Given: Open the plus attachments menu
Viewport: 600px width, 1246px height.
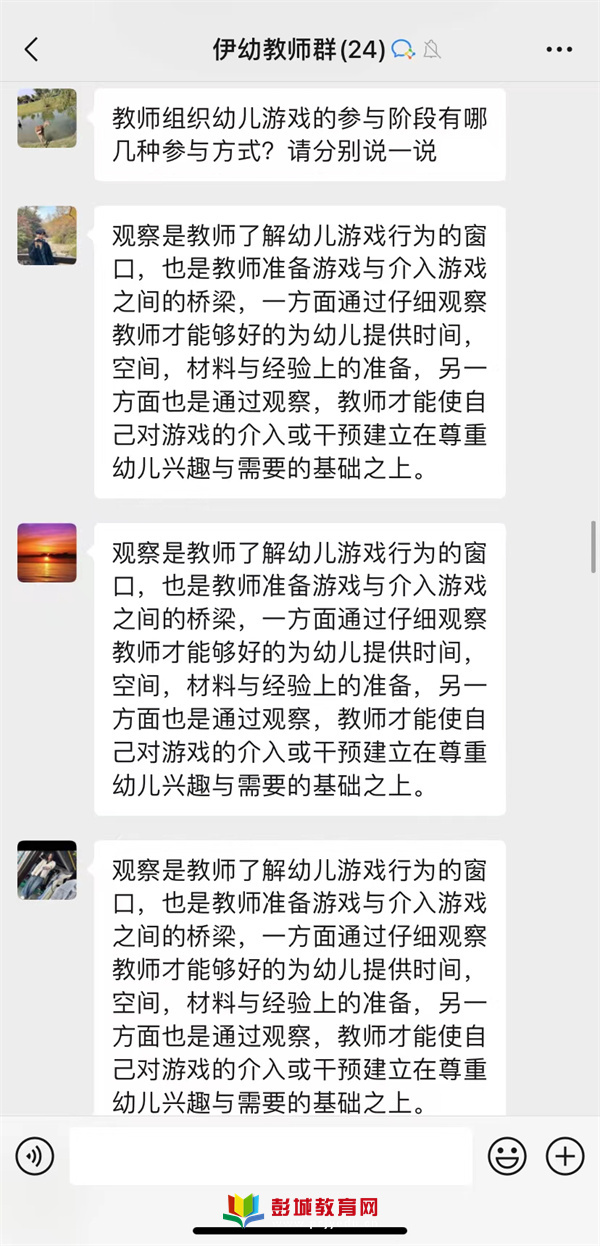Looking at the screenshot, I should click(564, 1157).
